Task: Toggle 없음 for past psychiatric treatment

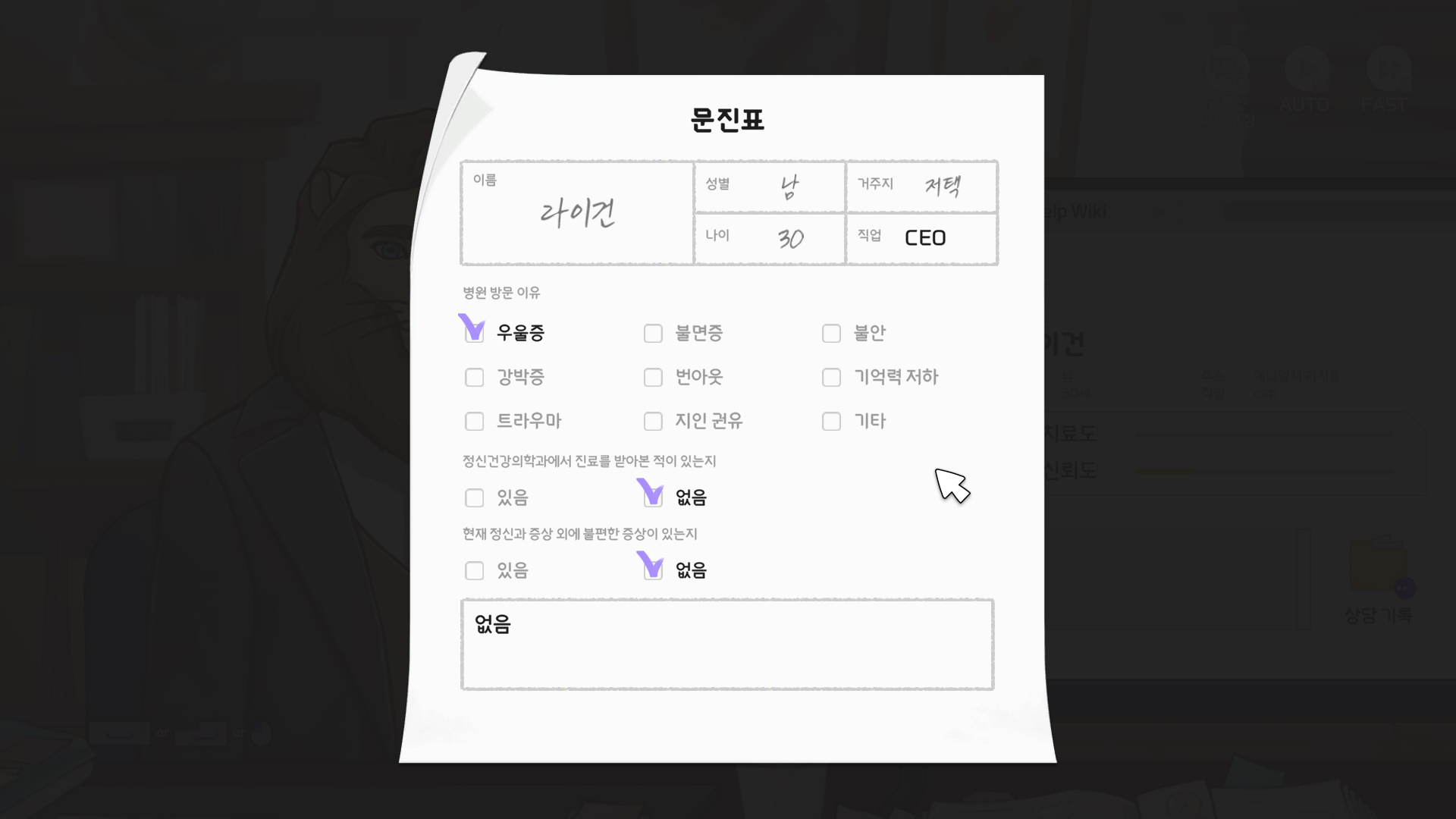Action: click(x=653, y=498)
